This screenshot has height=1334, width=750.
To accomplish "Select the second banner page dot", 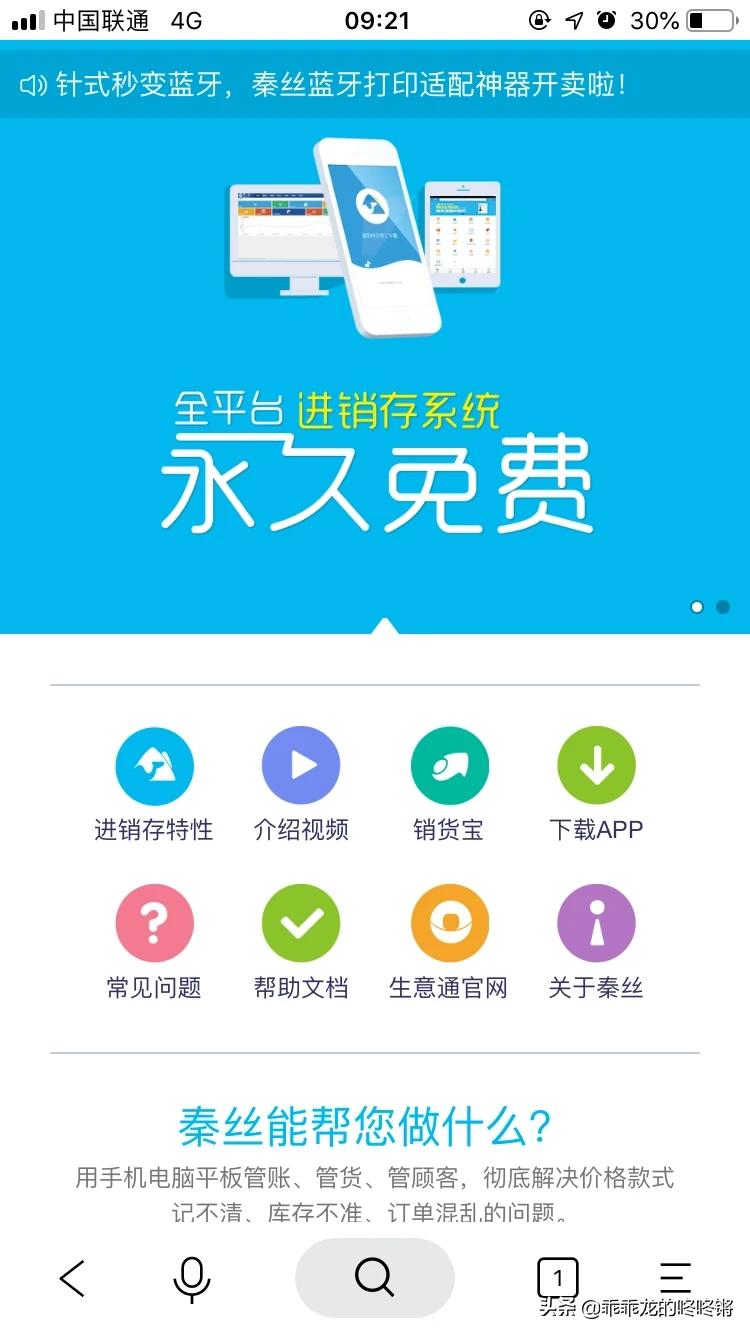I will (723, 607).
